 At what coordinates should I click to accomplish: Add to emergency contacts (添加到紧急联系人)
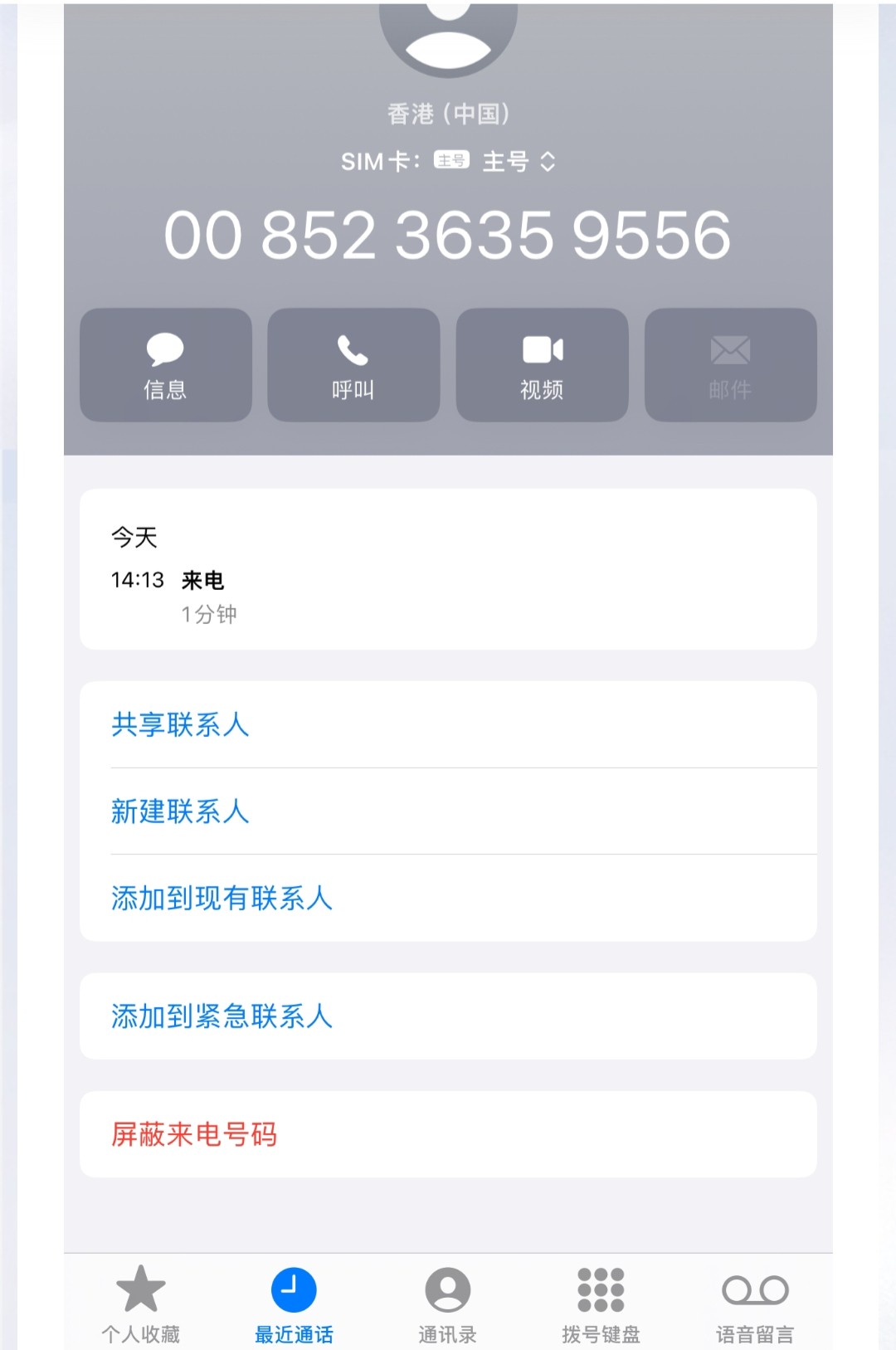click(x=222, y=1016)
